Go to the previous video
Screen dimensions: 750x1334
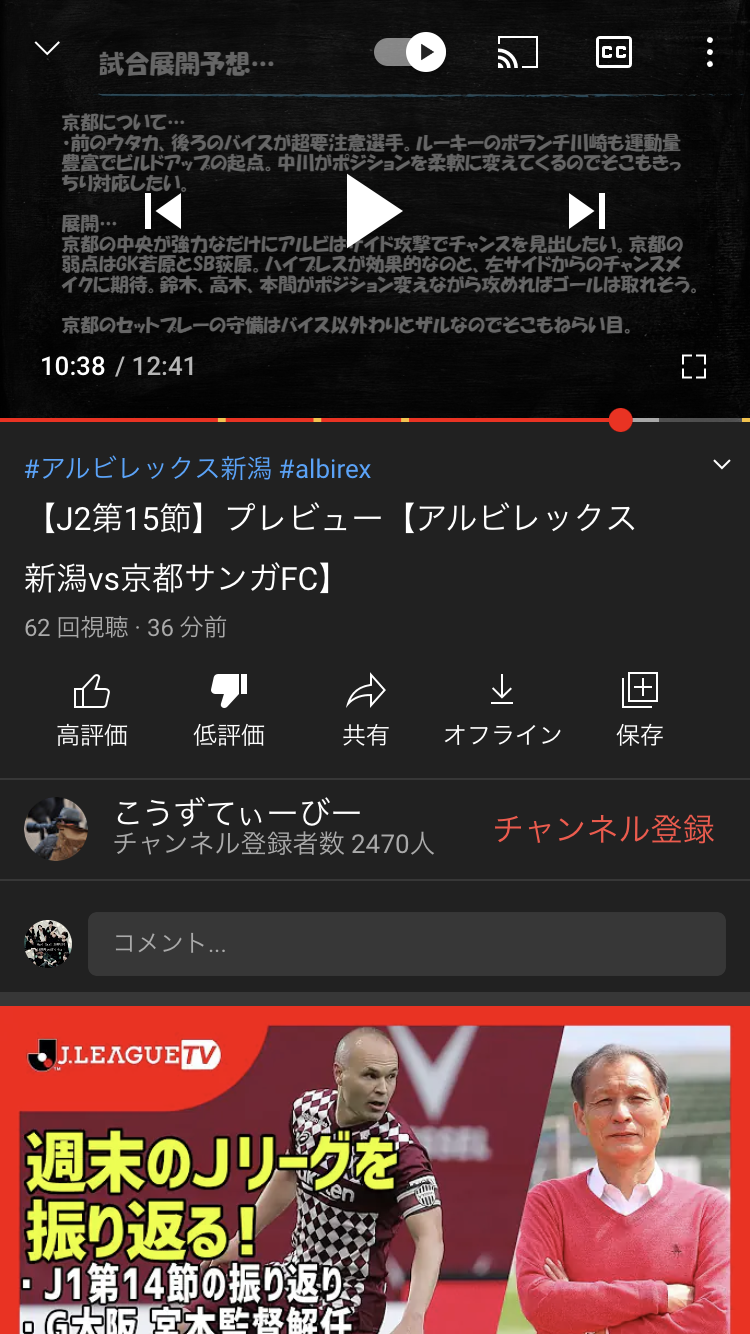click(x=163, y=211)
